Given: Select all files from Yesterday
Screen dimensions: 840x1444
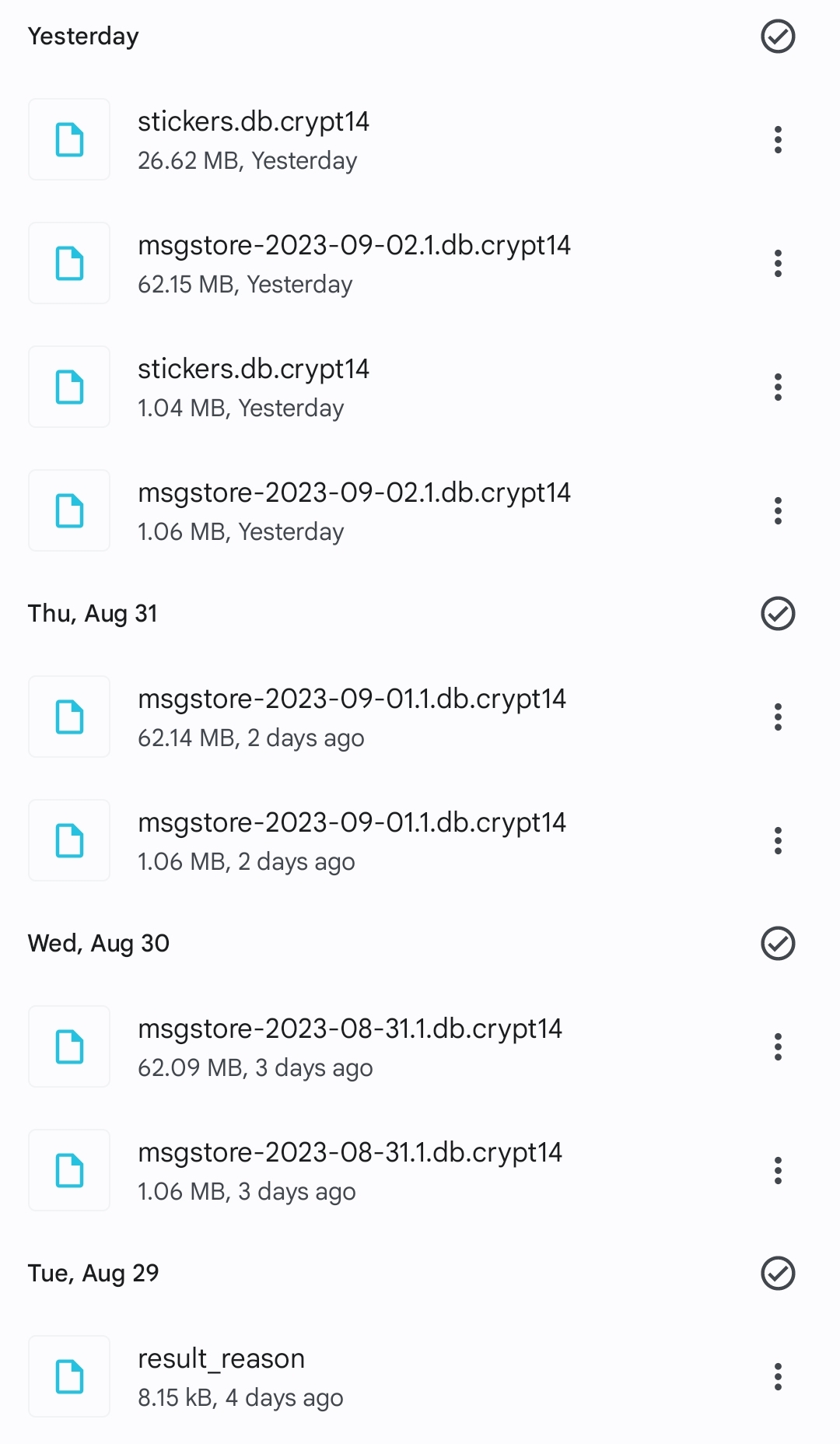Looking at the screenshot, I should coord(777,37).
